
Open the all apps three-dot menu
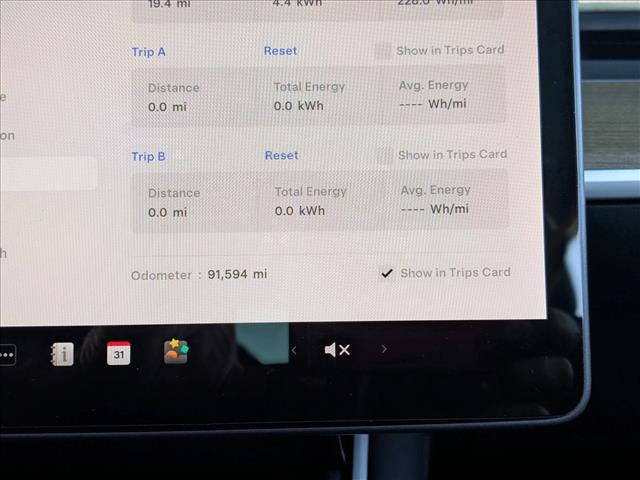click(x=6, y=355)
